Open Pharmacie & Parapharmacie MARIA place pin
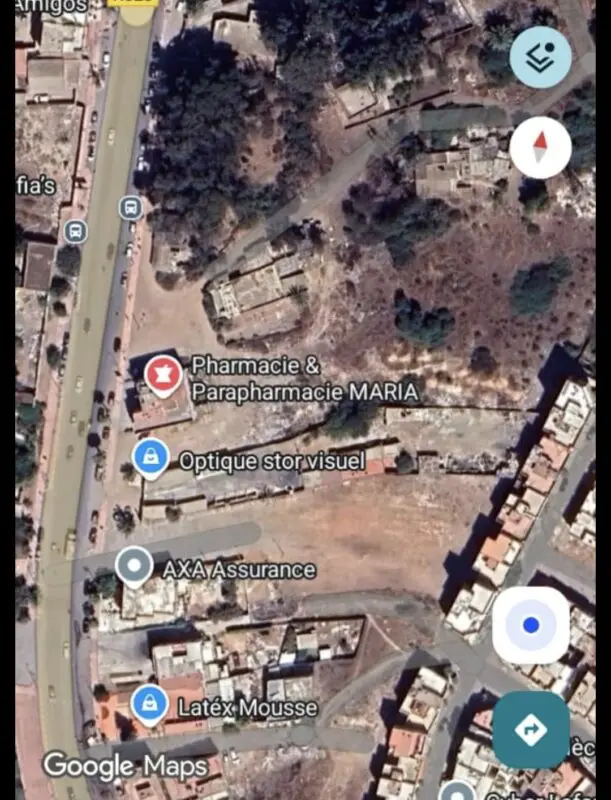611x800 pixels. [163, 375]
